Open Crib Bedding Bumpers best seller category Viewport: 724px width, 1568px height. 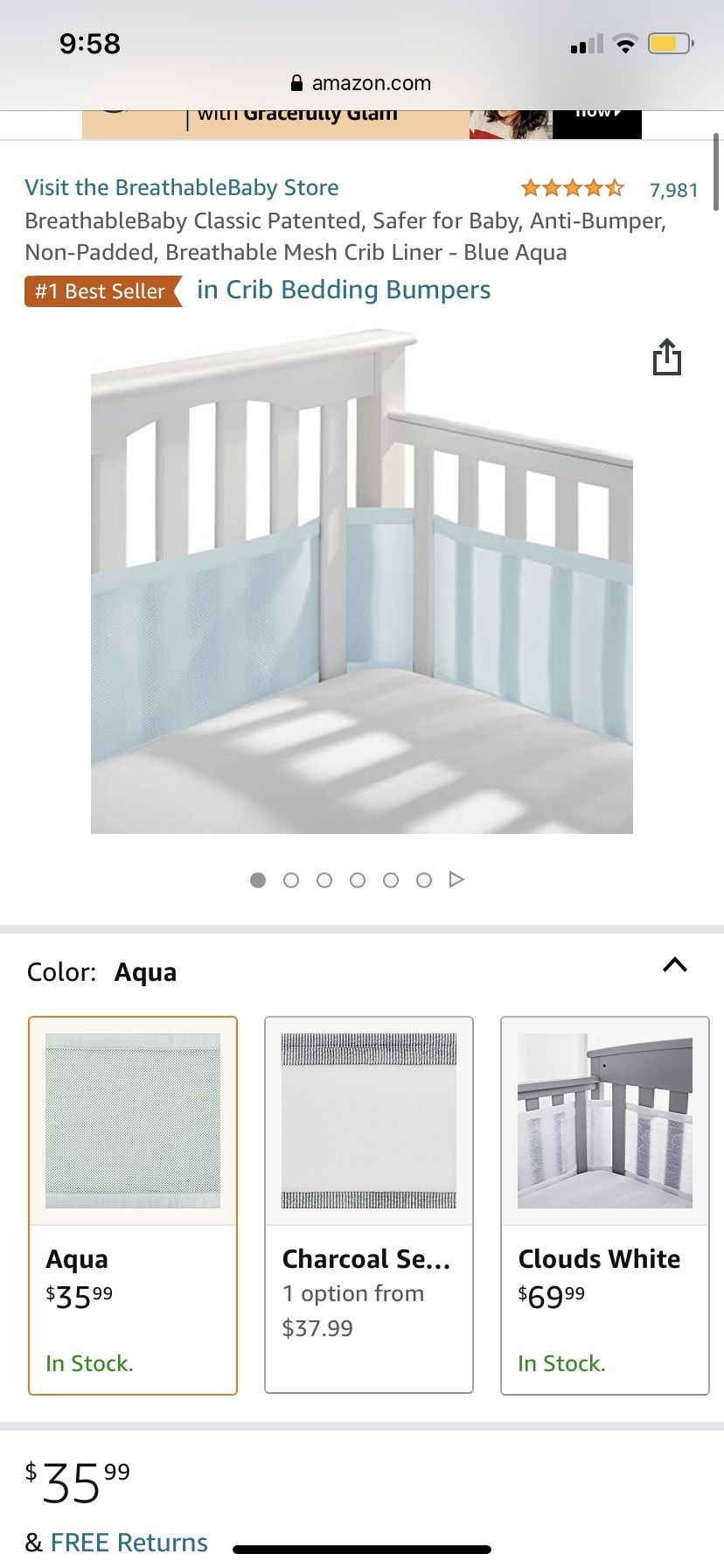344,290
